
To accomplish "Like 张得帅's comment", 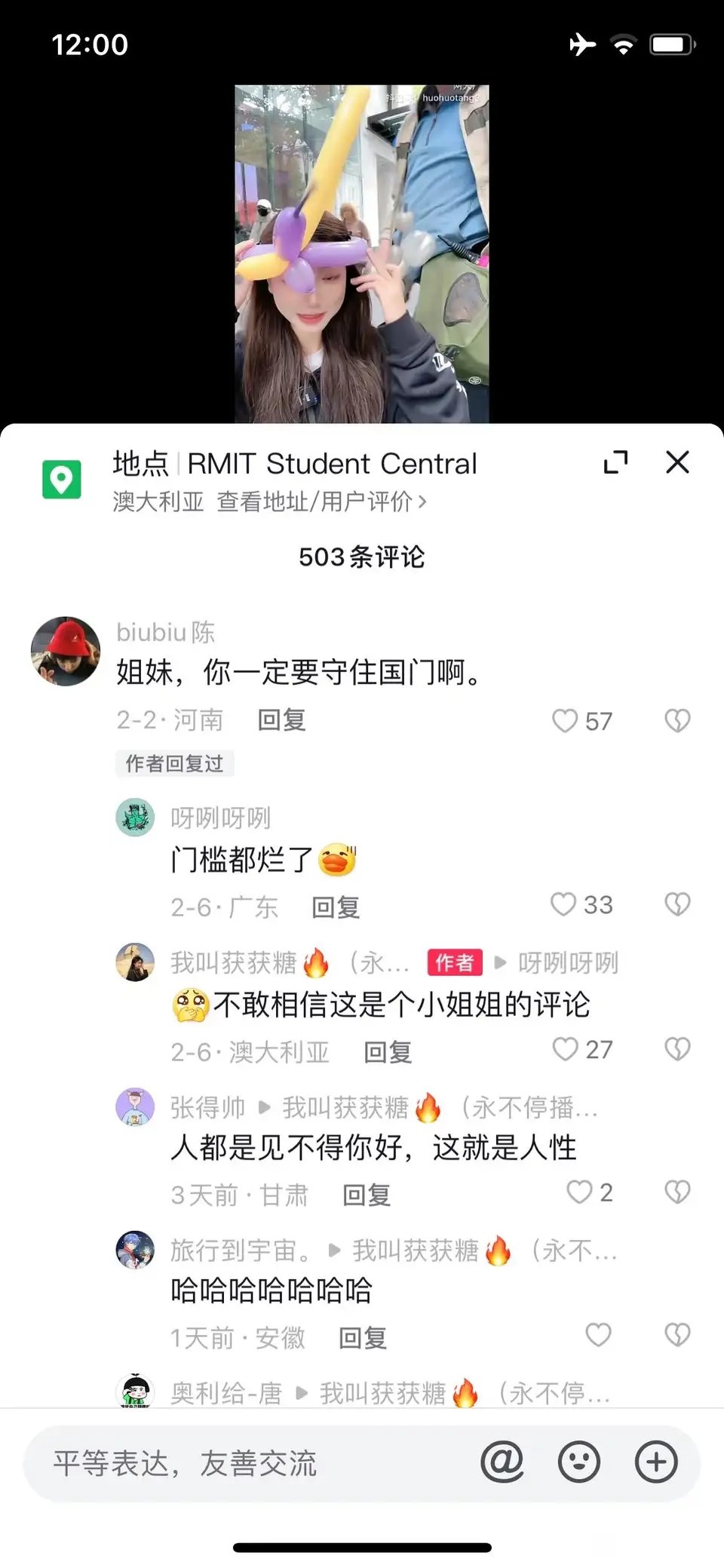I will pos(579,1192).
